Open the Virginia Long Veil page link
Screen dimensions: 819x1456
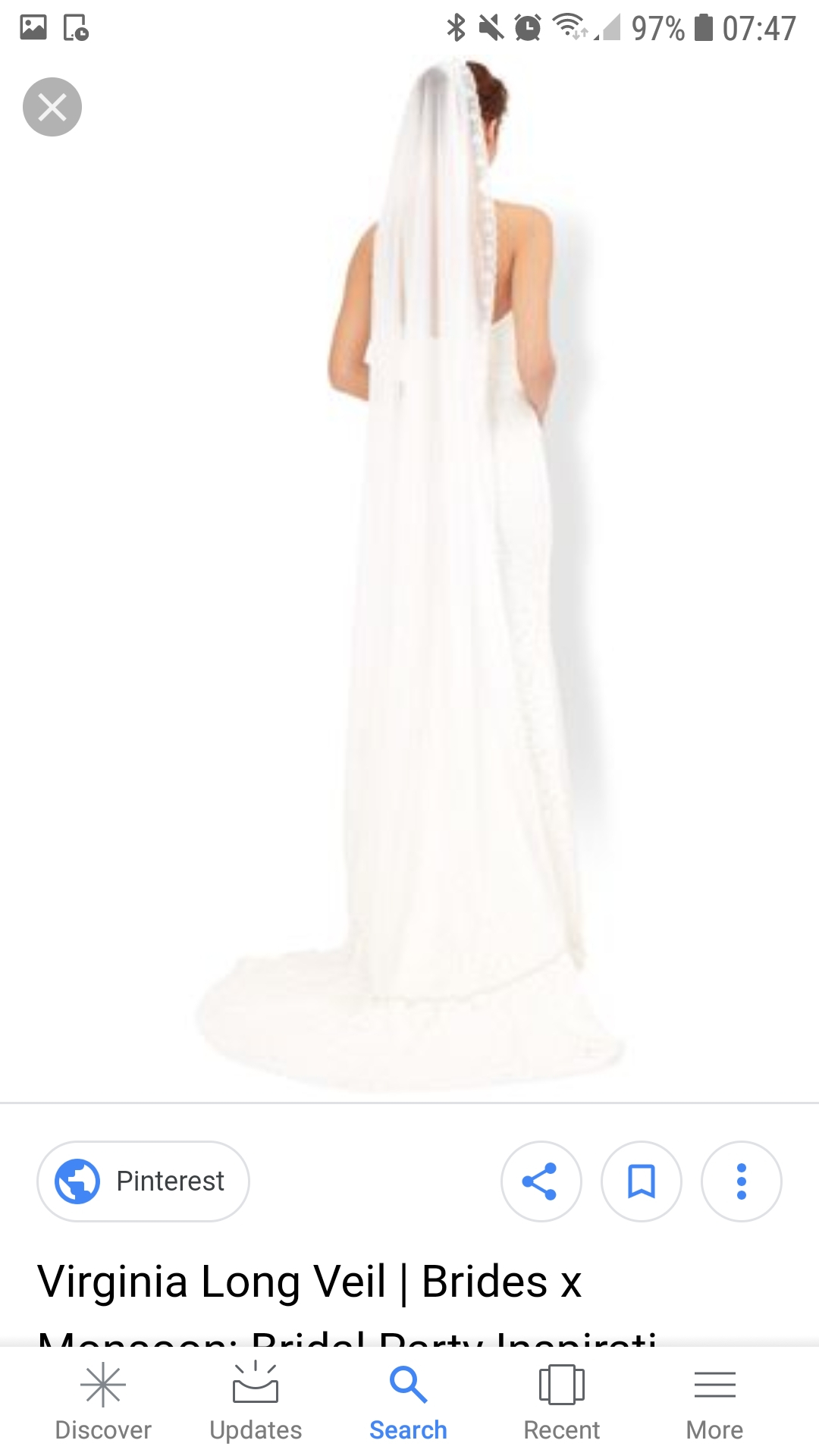pyautogui.click(x=309, y=1283)
